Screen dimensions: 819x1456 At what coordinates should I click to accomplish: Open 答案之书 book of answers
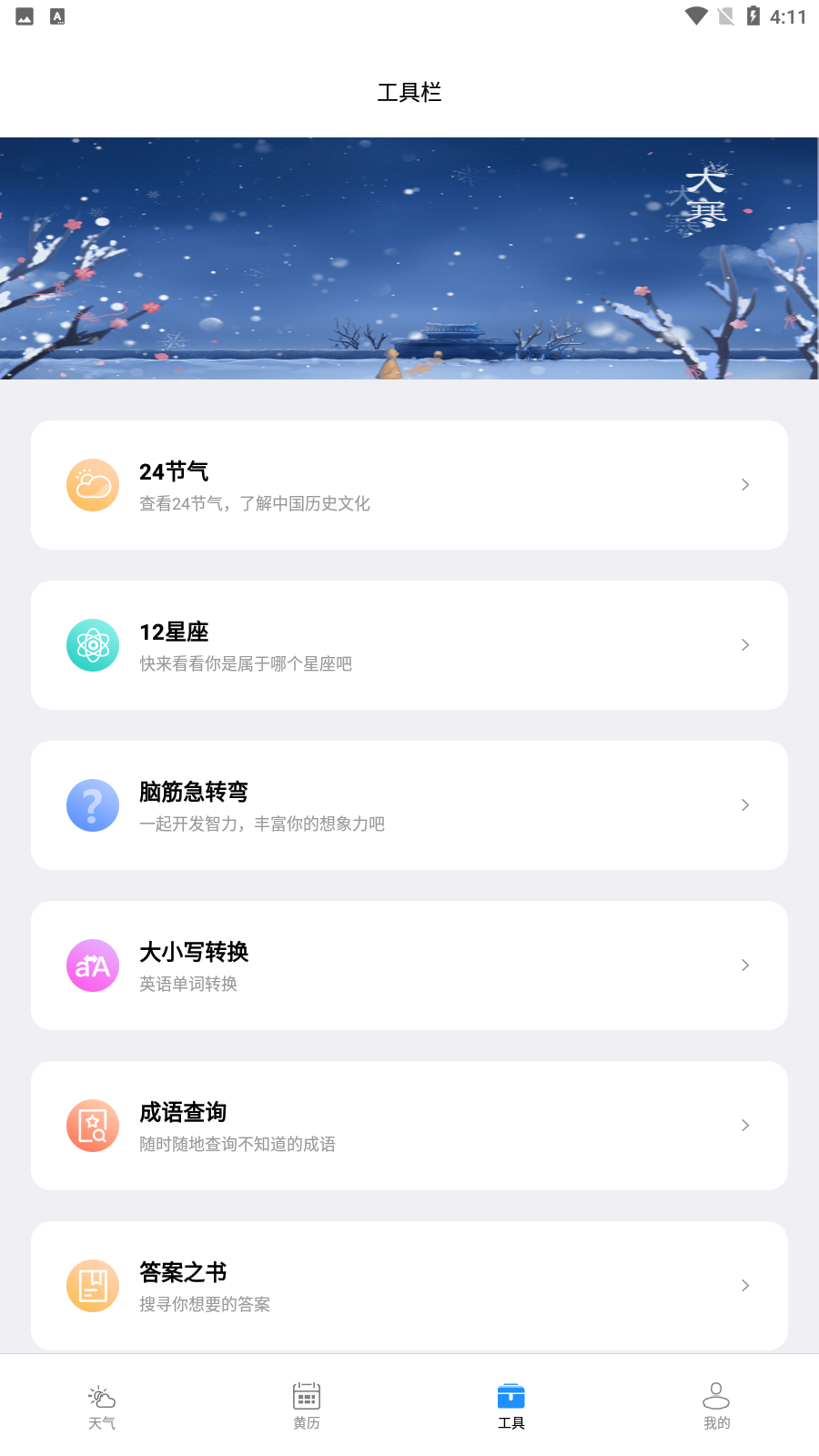tap(409, 1285)
